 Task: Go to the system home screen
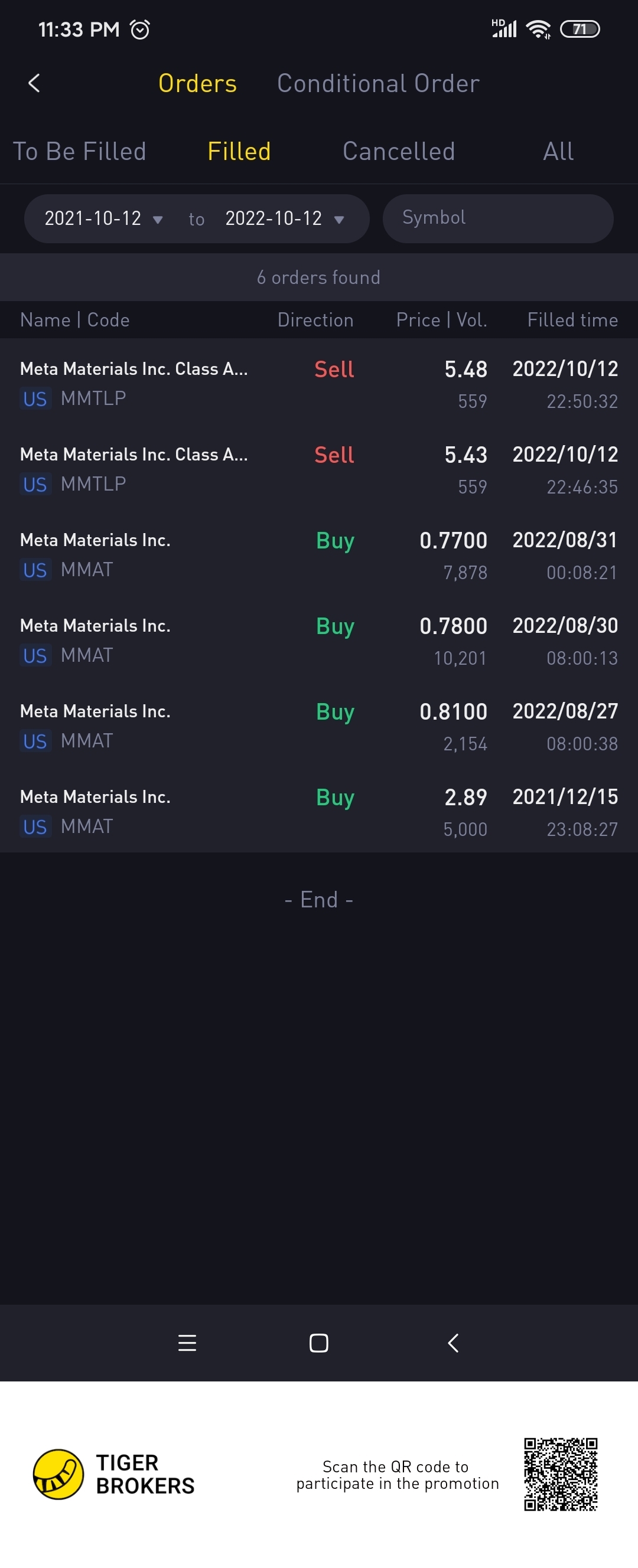click(x=318, y=1343)
